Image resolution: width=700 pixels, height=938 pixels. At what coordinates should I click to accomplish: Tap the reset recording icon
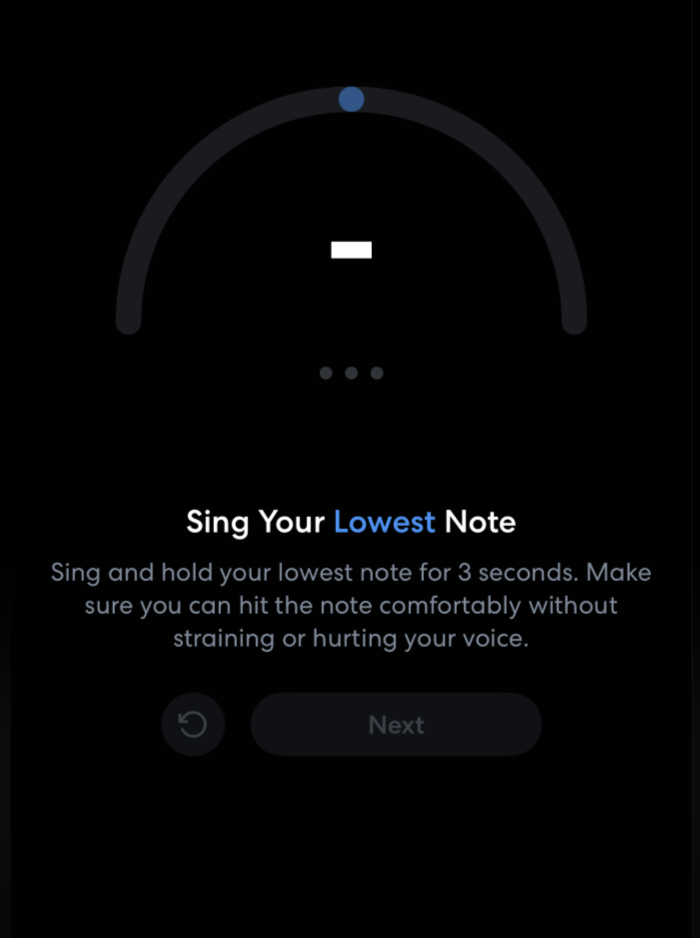coord(193,724)
